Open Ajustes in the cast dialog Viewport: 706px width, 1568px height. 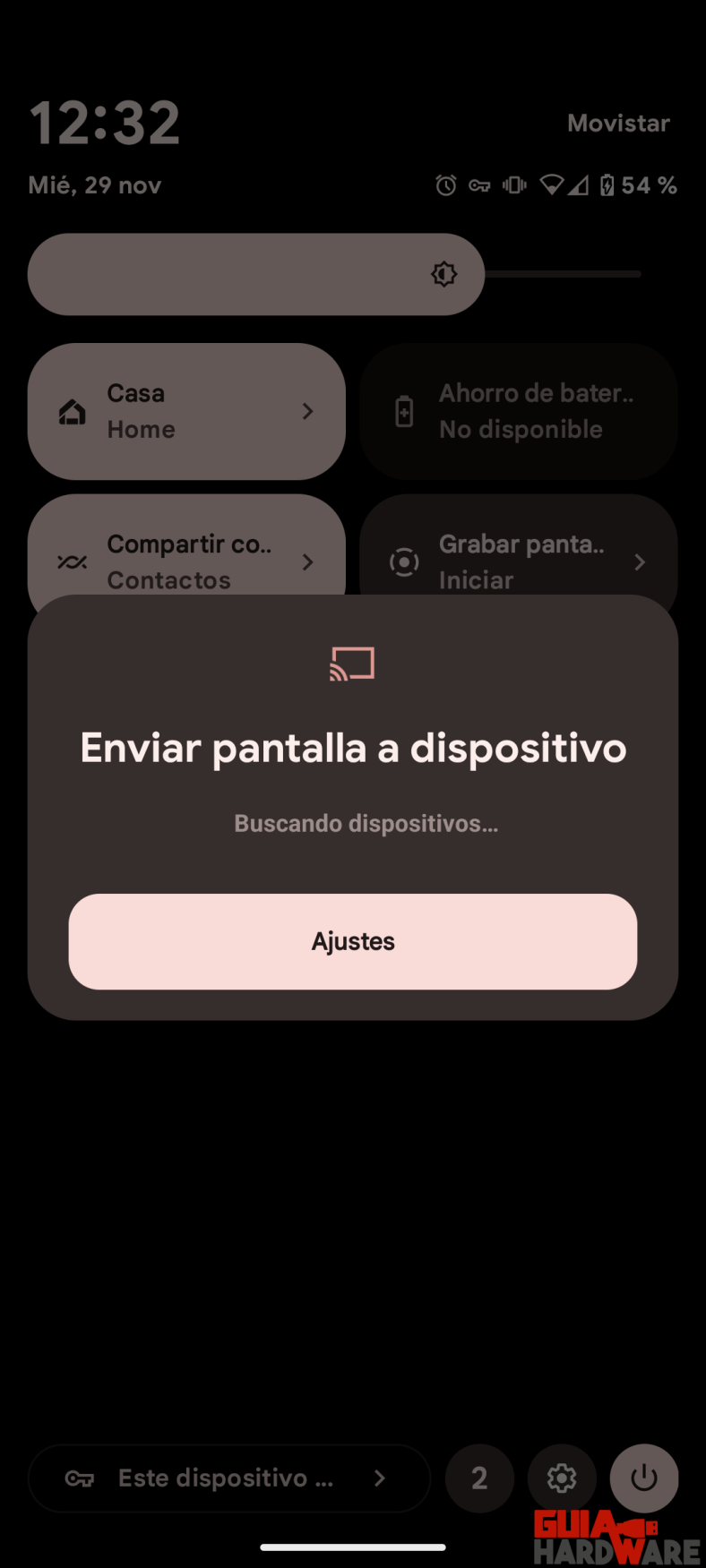coord(353,941)
